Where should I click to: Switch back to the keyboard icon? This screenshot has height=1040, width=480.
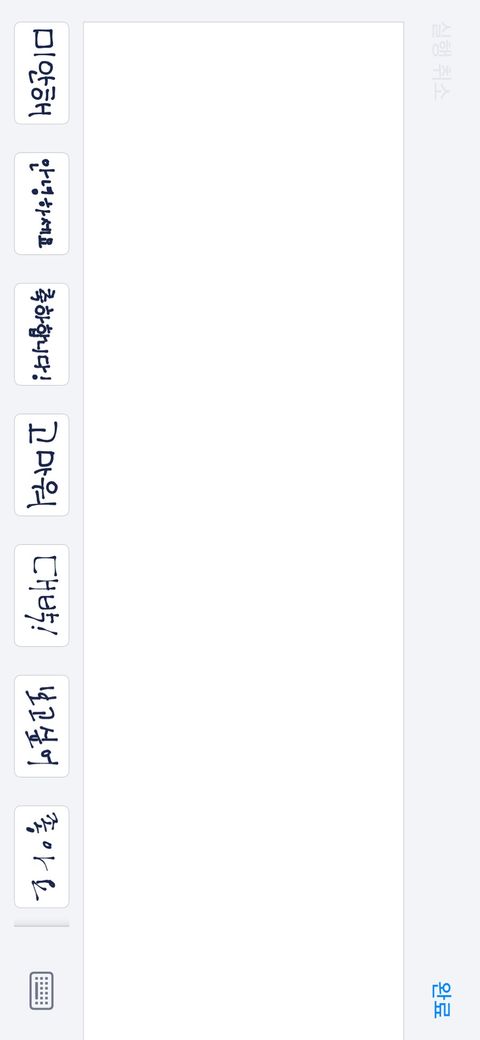click(x=42, y=991)
